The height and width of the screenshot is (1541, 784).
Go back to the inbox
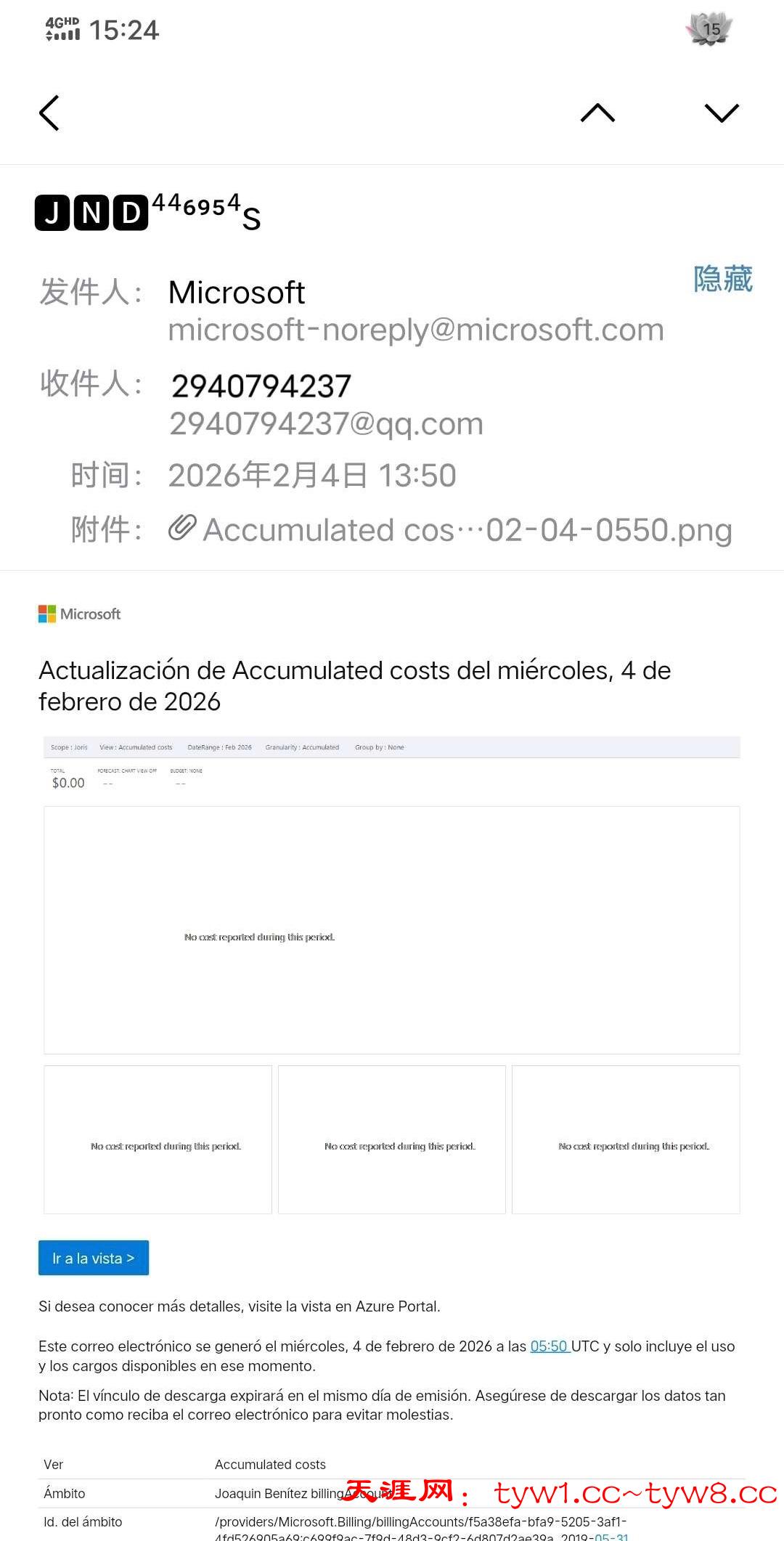(49, 113)
